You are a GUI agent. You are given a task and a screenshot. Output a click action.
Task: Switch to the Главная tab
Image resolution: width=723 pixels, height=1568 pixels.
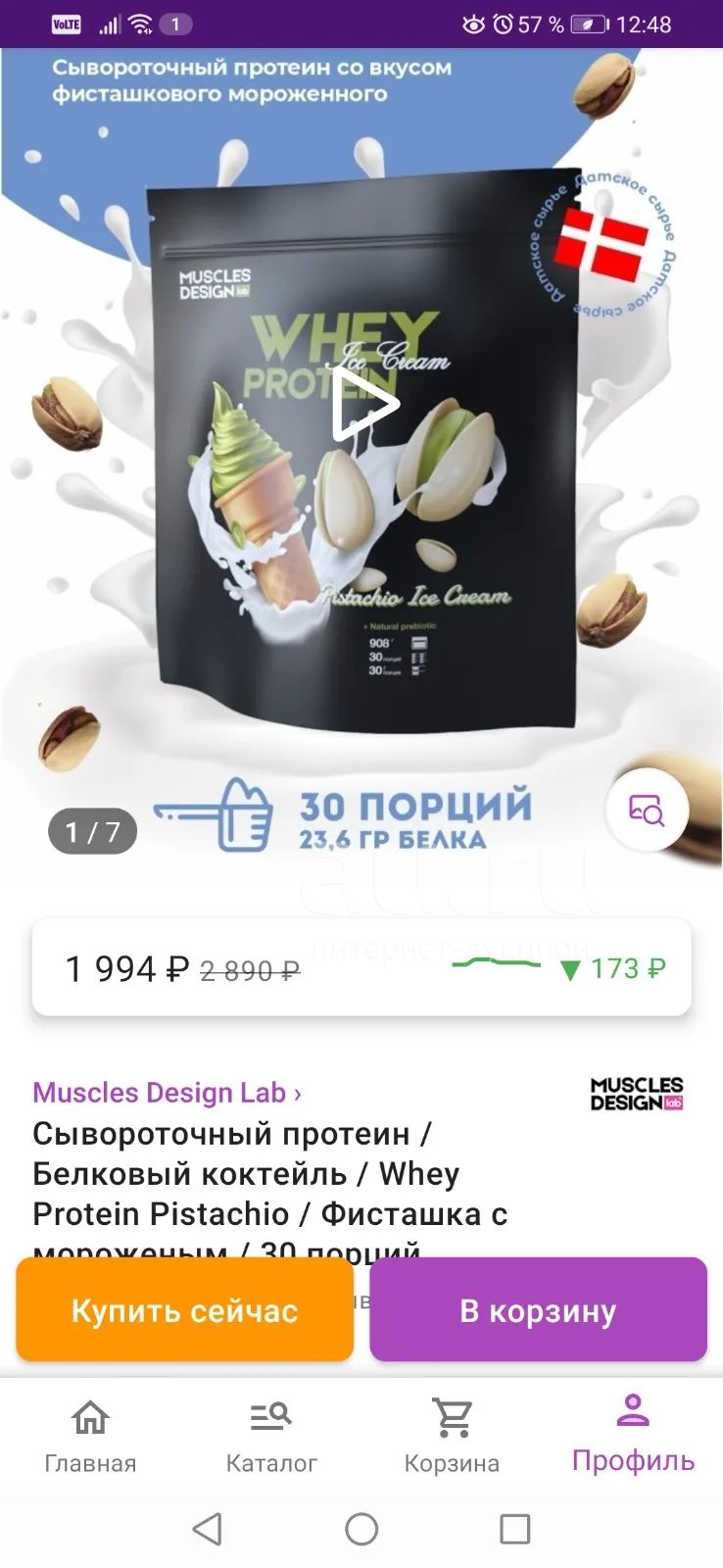pyautogui.click(x=90, y=1436)
